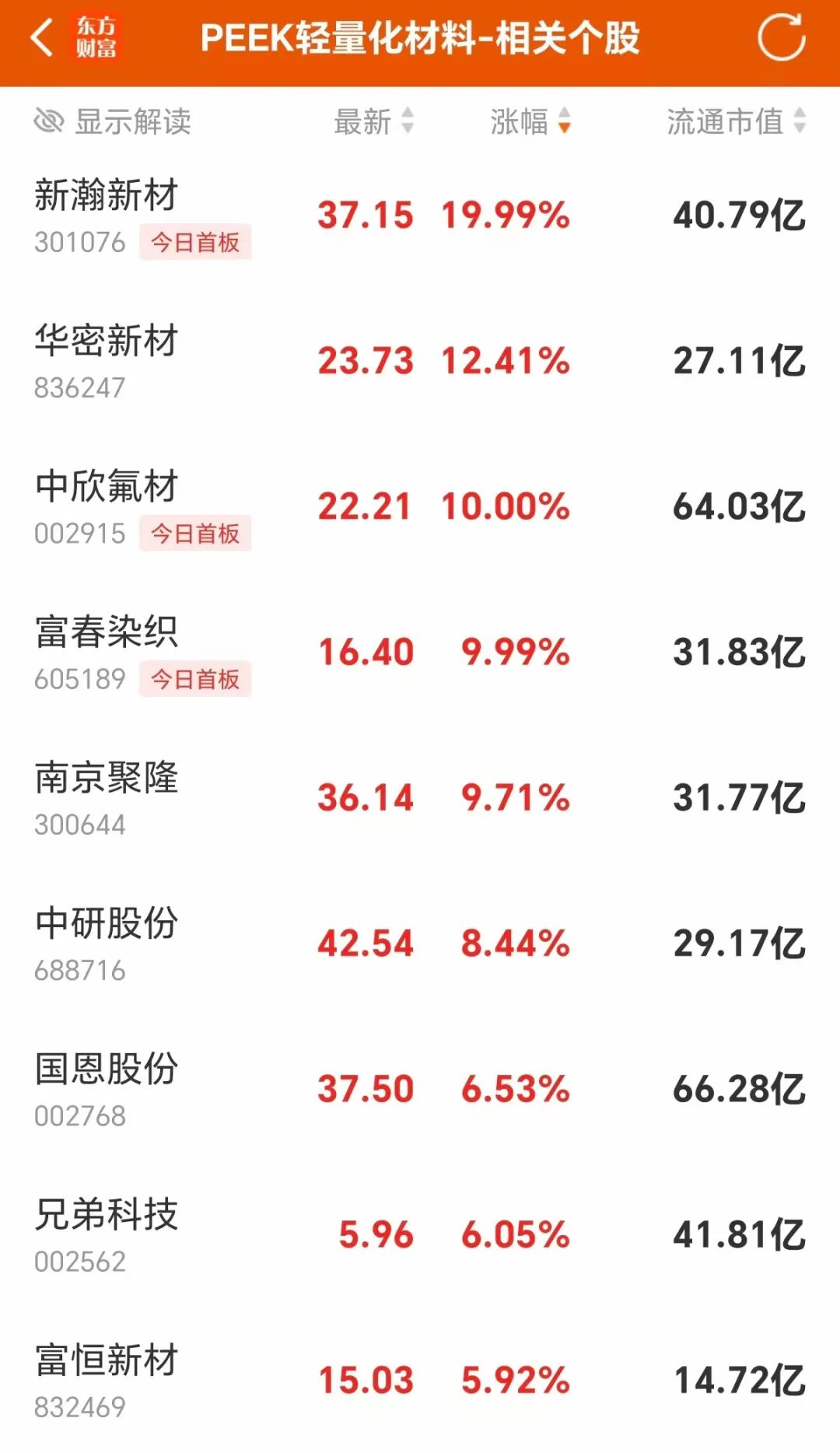Open stock 兄弟科技 002562

tap(420, 1235)
